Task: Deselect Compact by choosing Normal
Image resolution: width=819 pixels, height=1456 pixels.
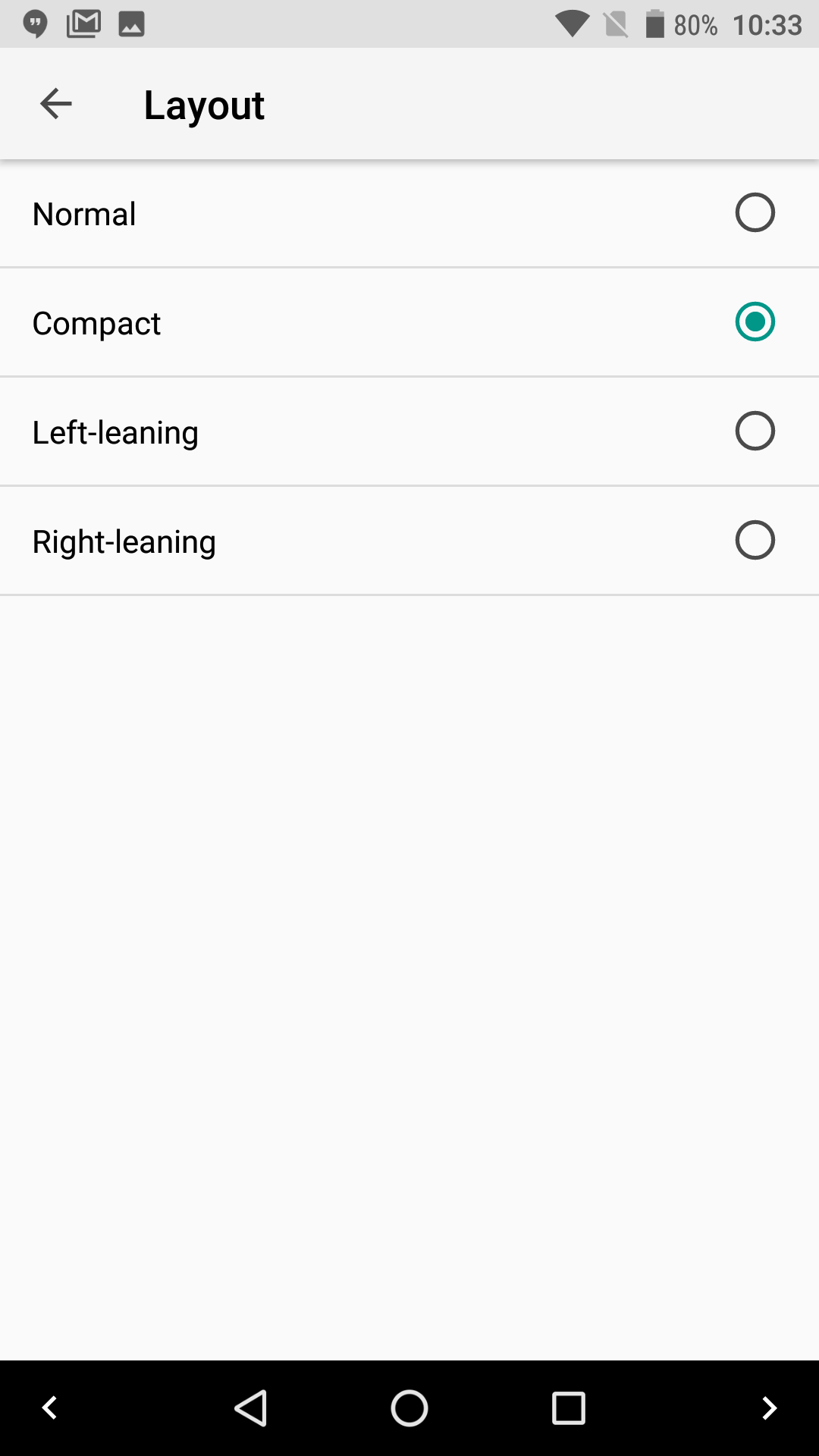Action: pos(755,213)
